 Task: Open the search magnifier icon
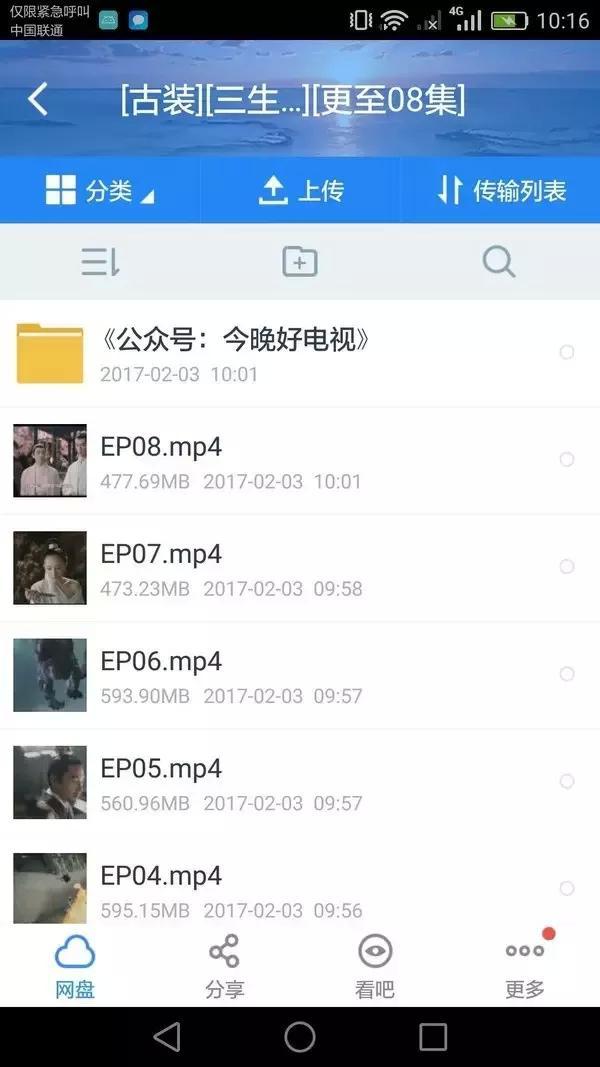click(498, 263)
